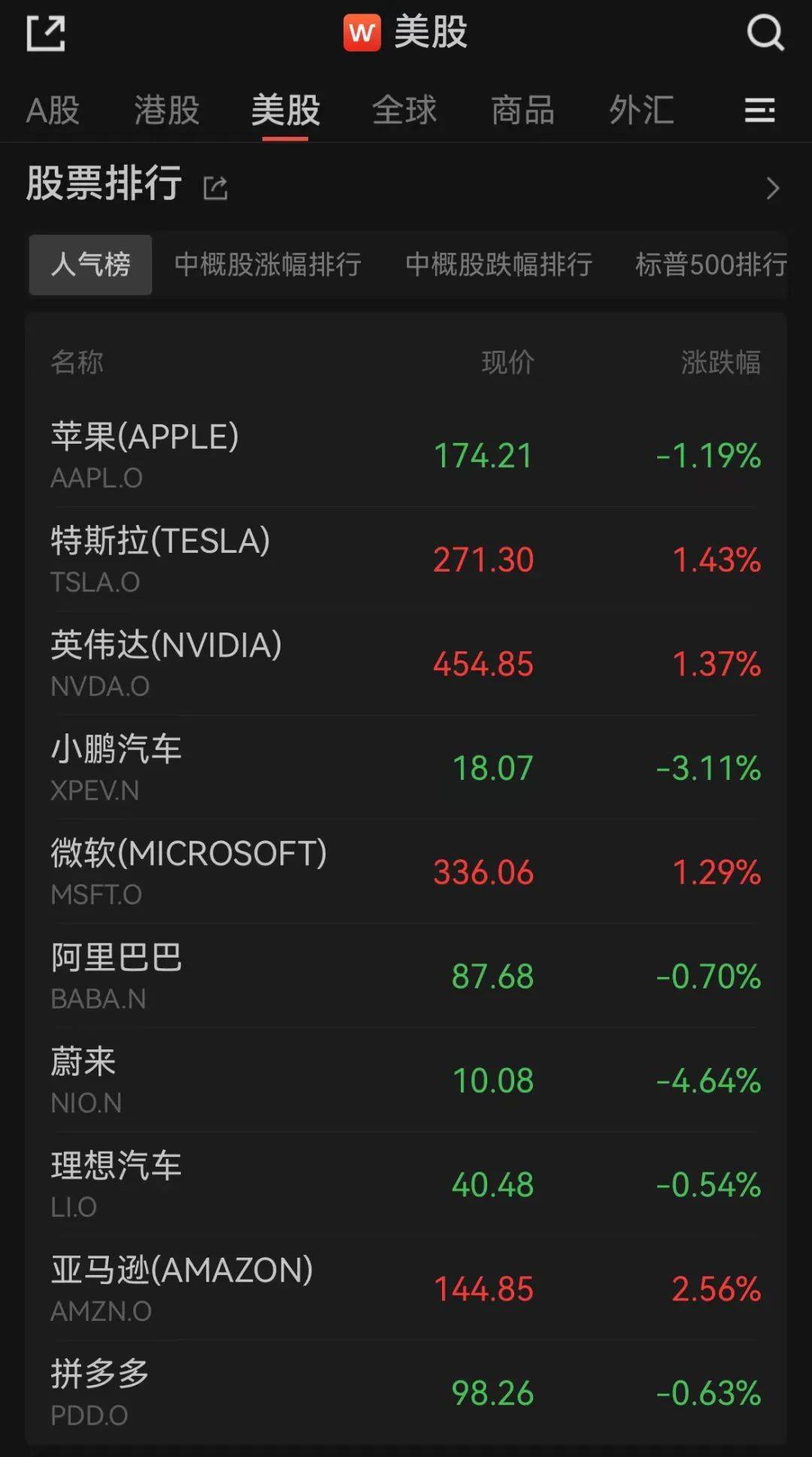Viewport: 812px width, 1457px height.
Task: Tap the share icon in top bar
Action: pyautogui.click(x=46, y=33)
